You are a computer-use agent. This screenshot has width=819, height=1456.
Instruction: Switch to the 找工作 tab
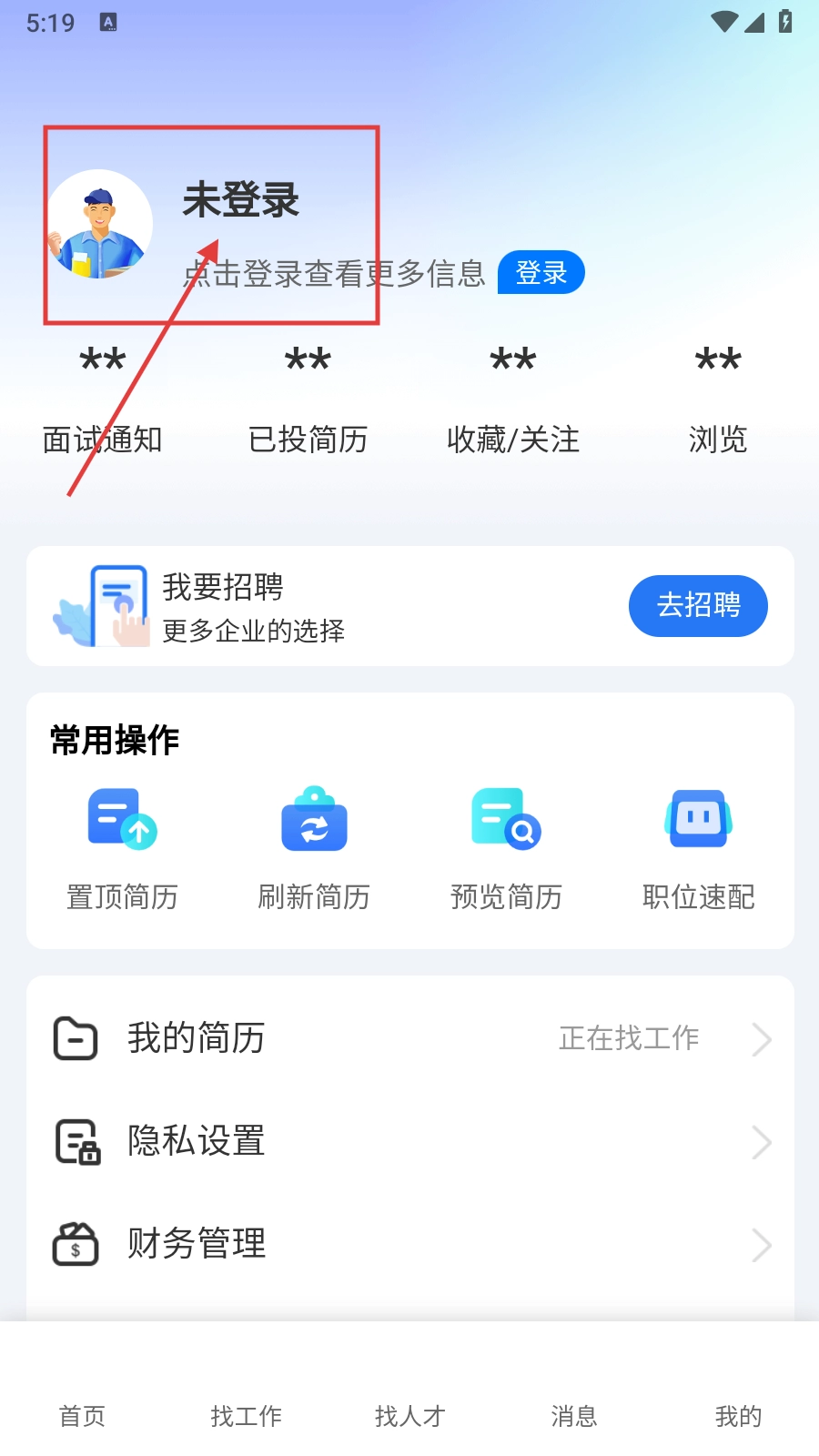tap(246, 1415)
